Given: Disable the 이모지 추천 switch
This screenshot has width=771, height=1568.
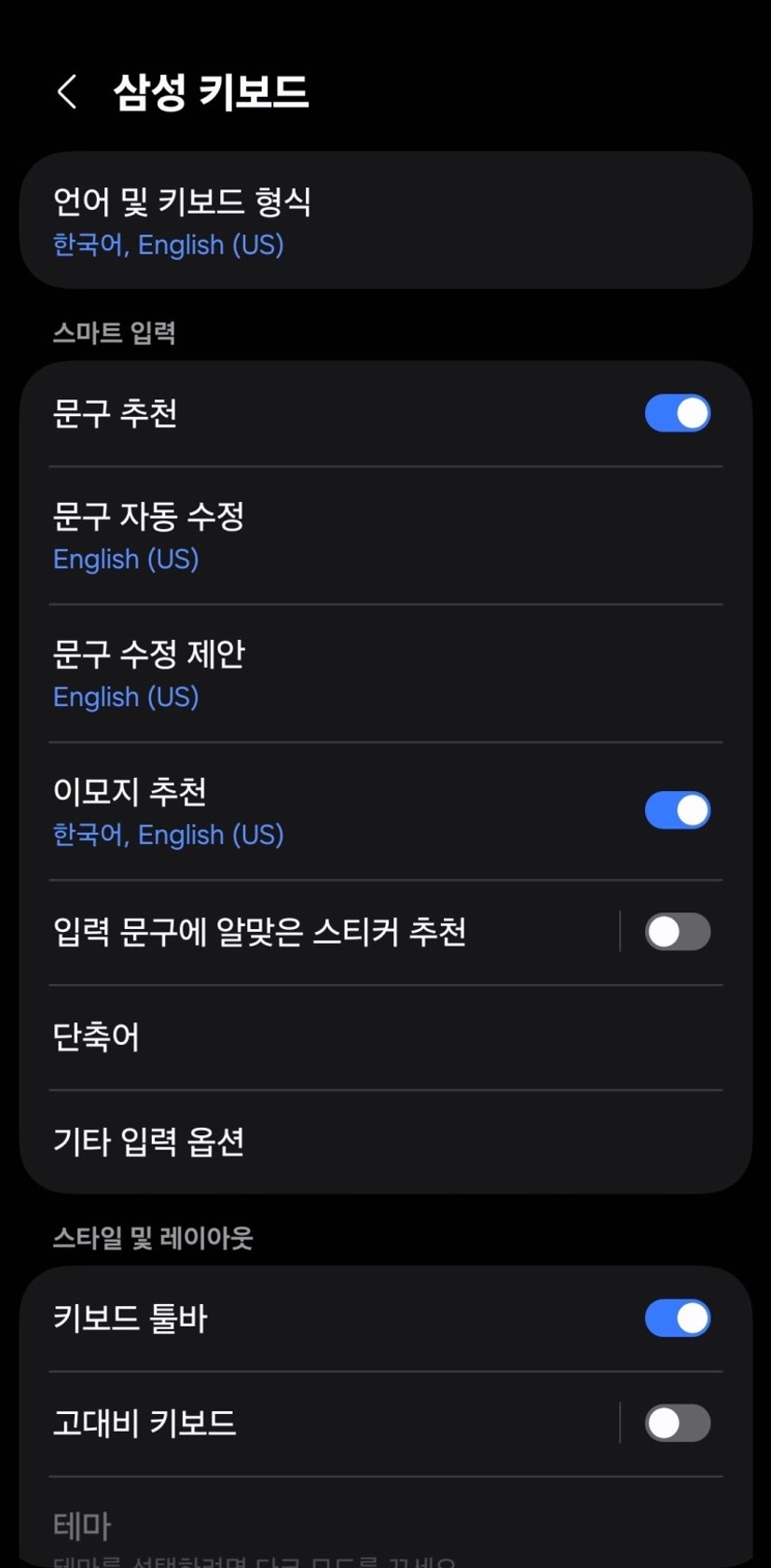Looking at the screenshot, I should coord(677,811).
